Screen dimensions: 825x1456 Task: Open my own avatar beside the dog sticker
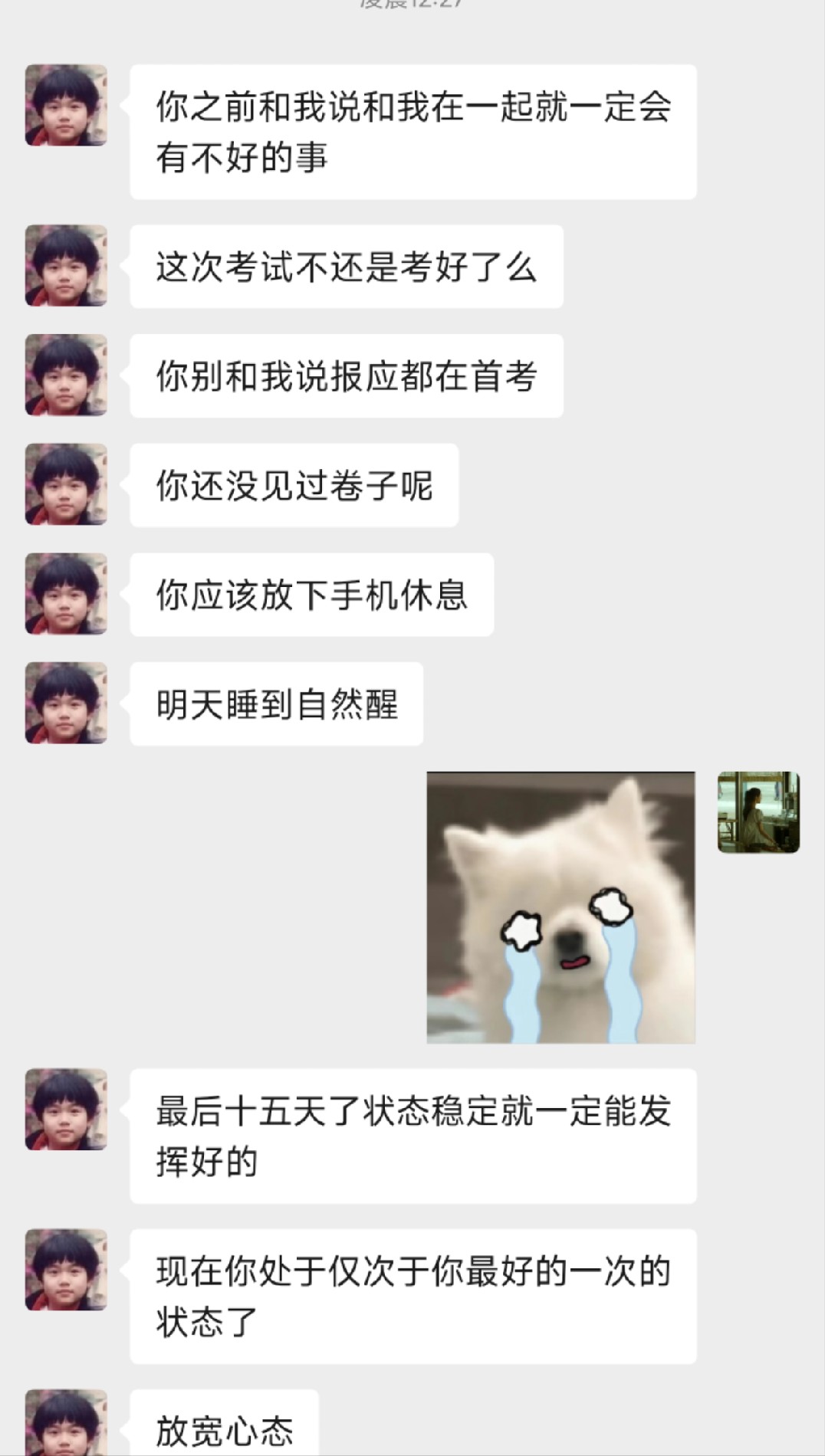[758, 812]
